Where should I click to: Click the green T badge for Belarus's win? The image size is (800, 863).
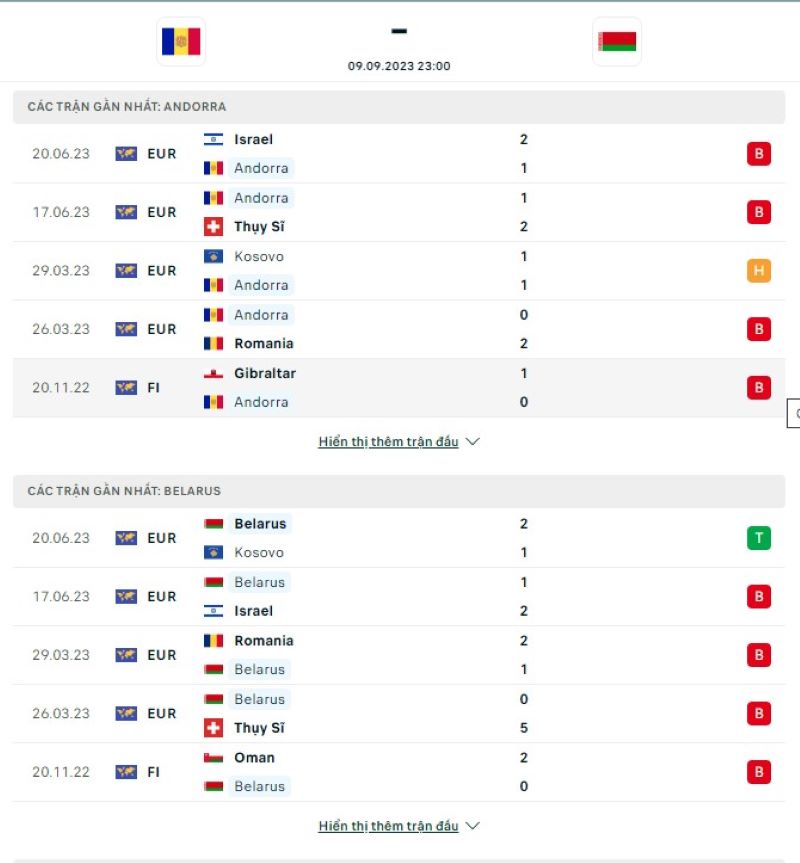(759, 538)
